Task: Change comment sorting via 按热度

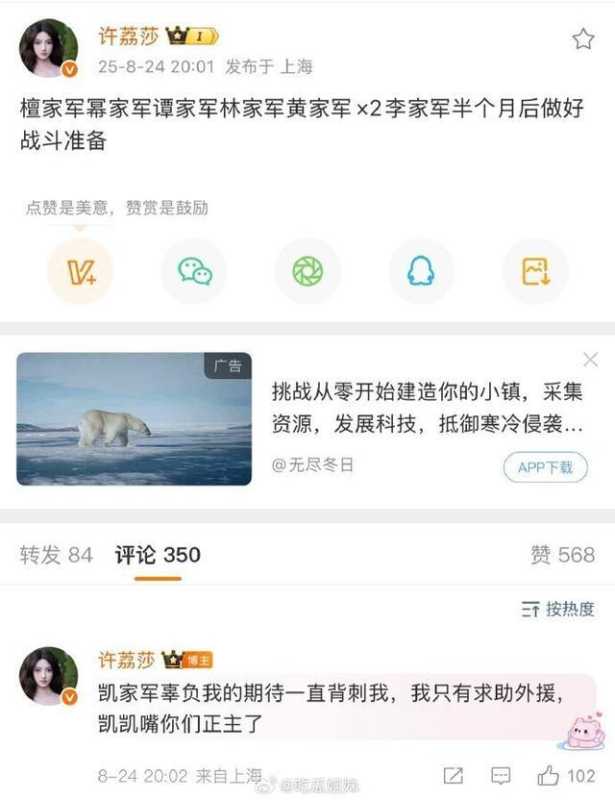Action: 558,609
